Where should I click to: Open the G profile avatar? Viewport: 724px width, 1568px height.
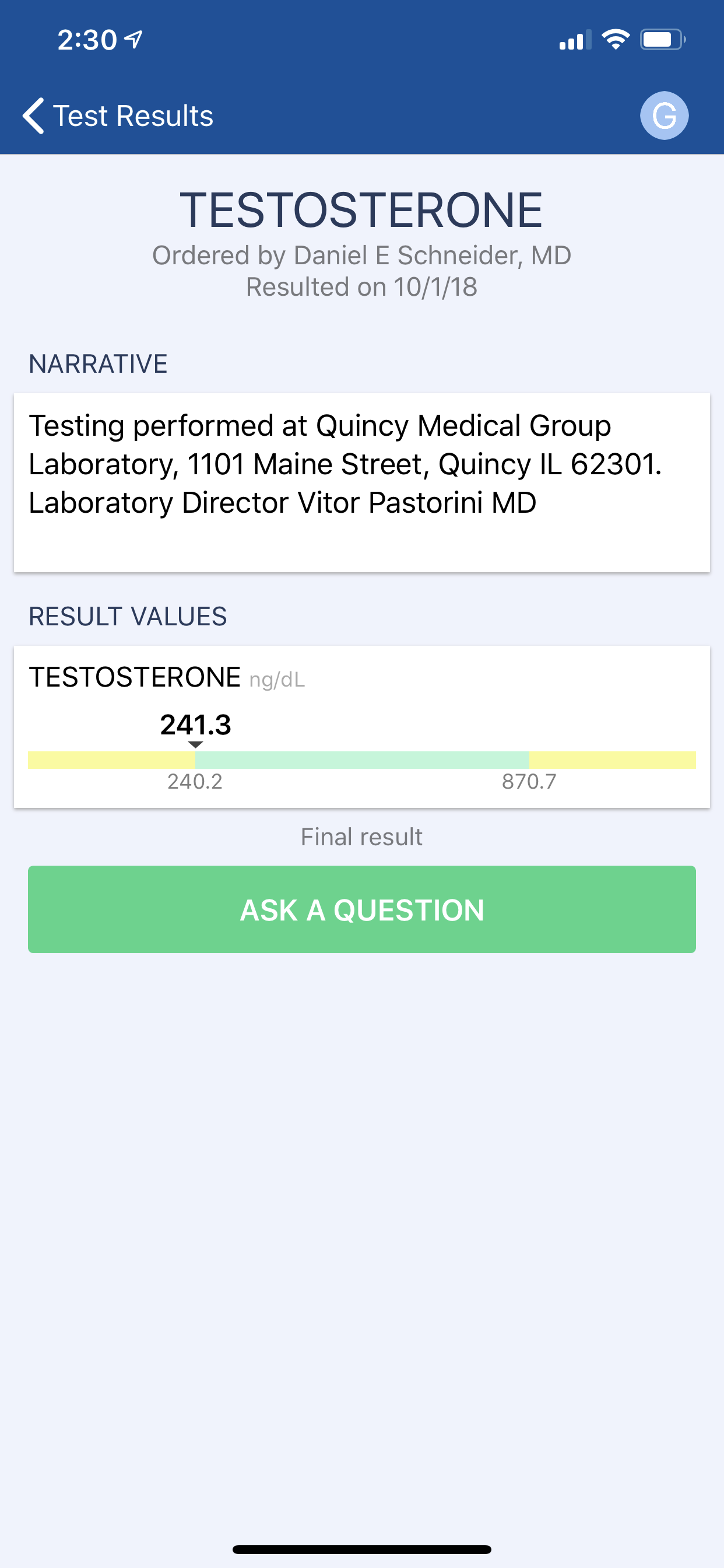pyautogui.click(x=664, y=116)
